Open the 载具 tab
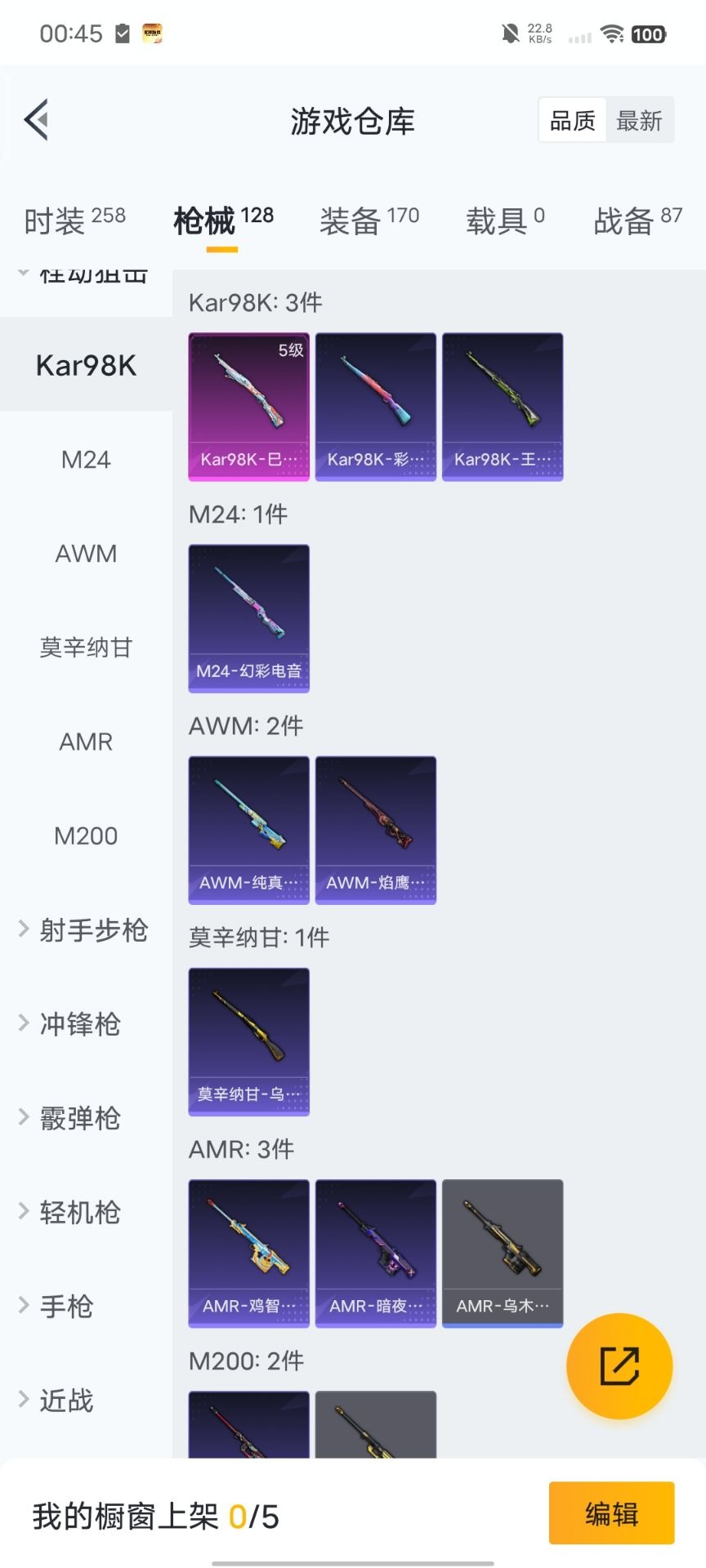Image resolution: width=706 pixels, height=1568 pixels. 504,220
